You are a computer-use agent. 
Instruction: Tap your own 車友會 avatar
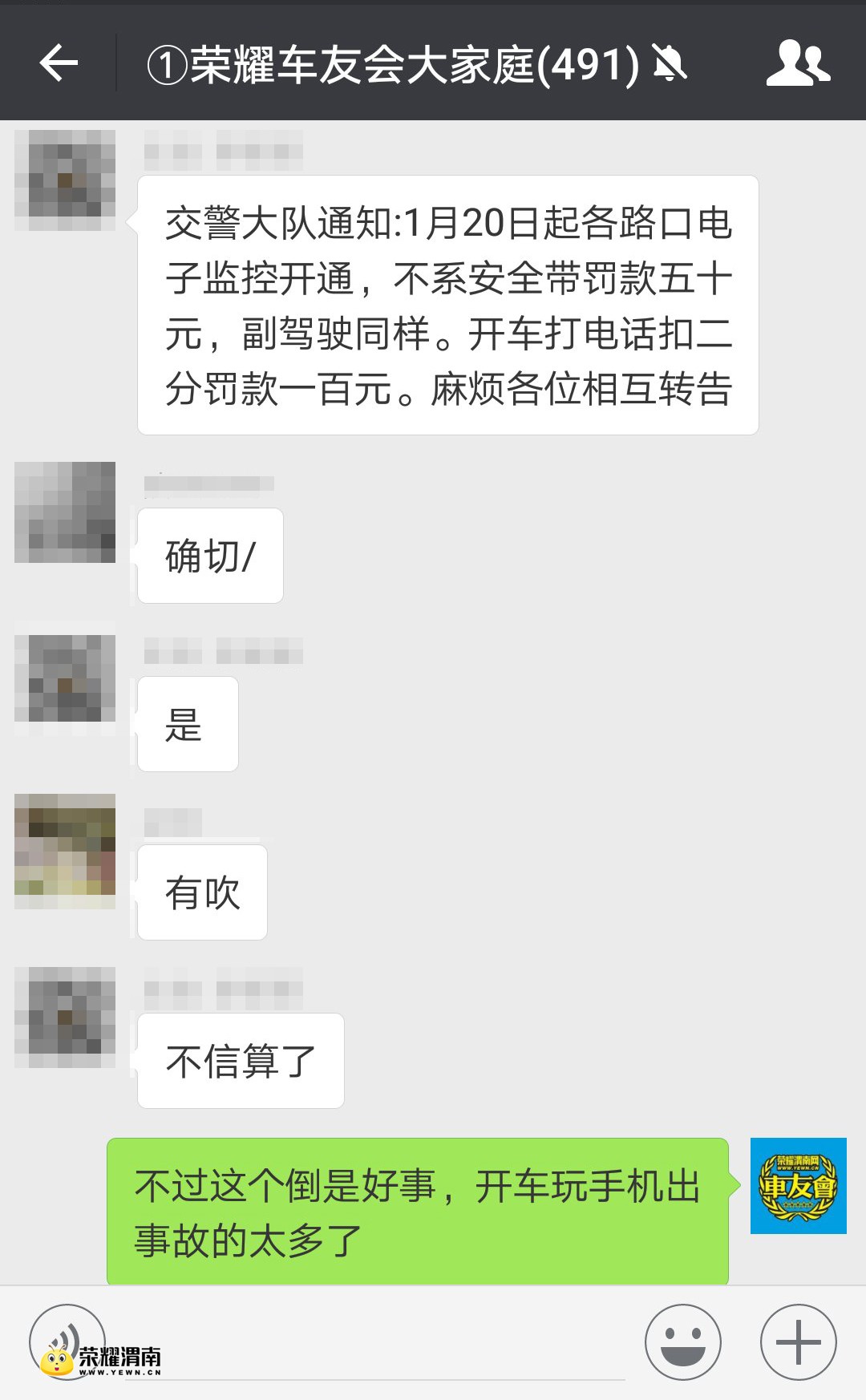pyautogui.click(x=798, y=1185)
